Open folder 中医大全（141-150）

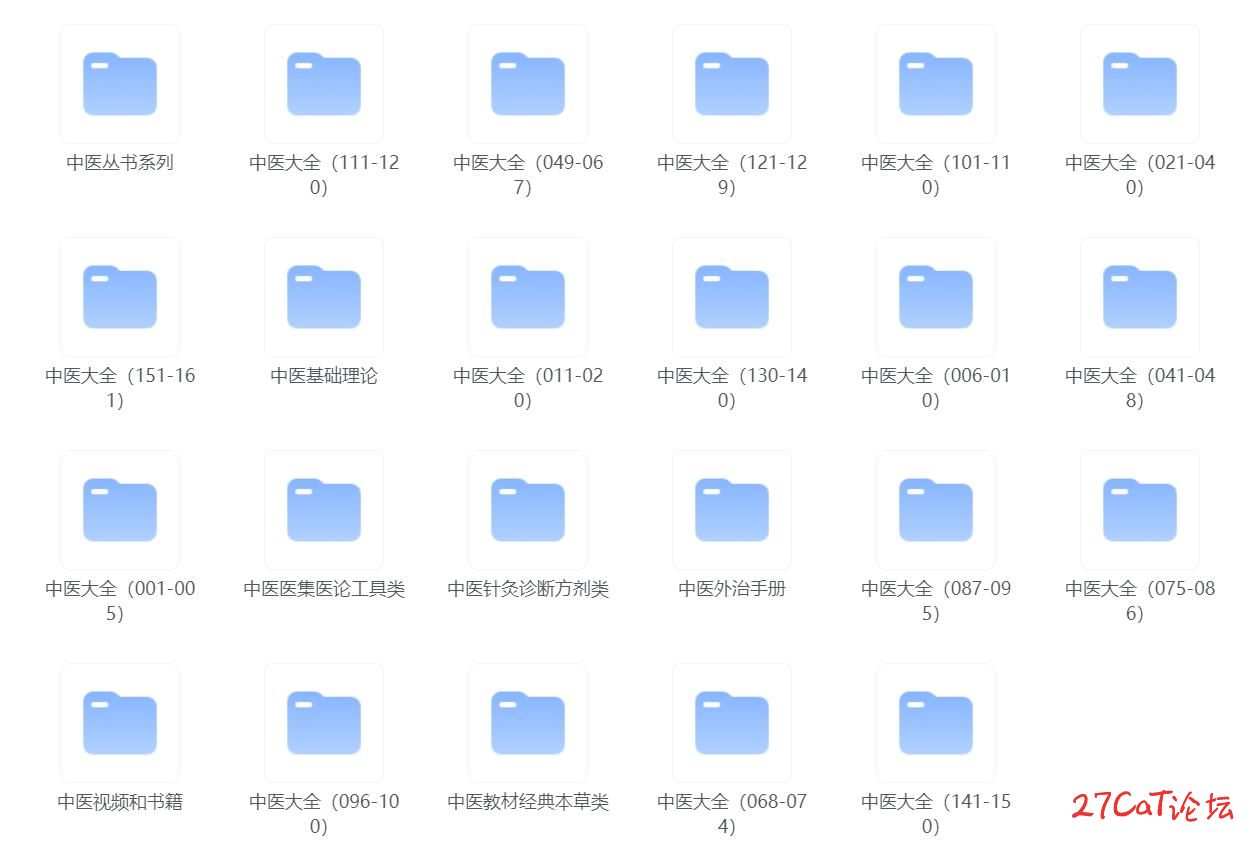click(936, 724)
